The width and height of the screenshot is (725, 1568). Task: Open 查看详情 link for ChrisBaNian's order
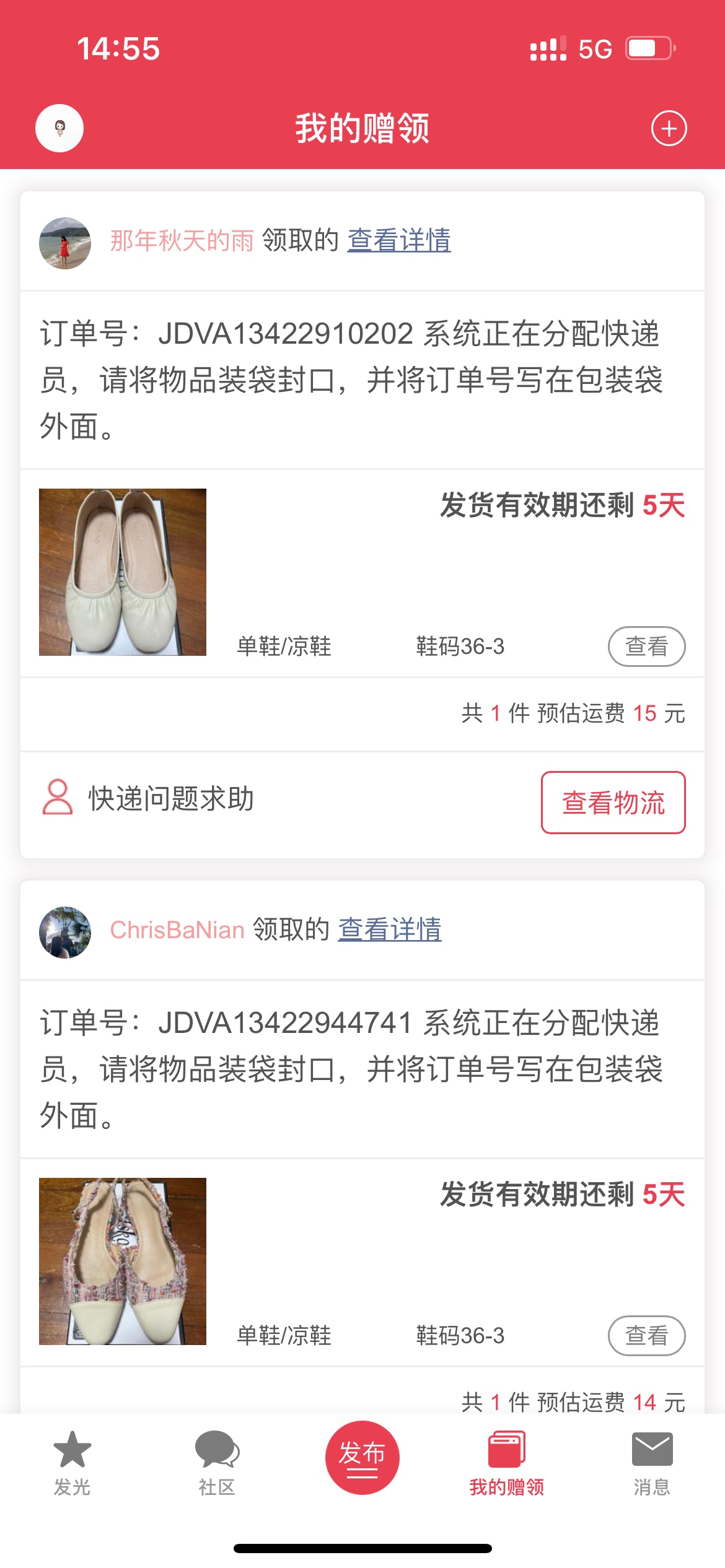[390, 930]
